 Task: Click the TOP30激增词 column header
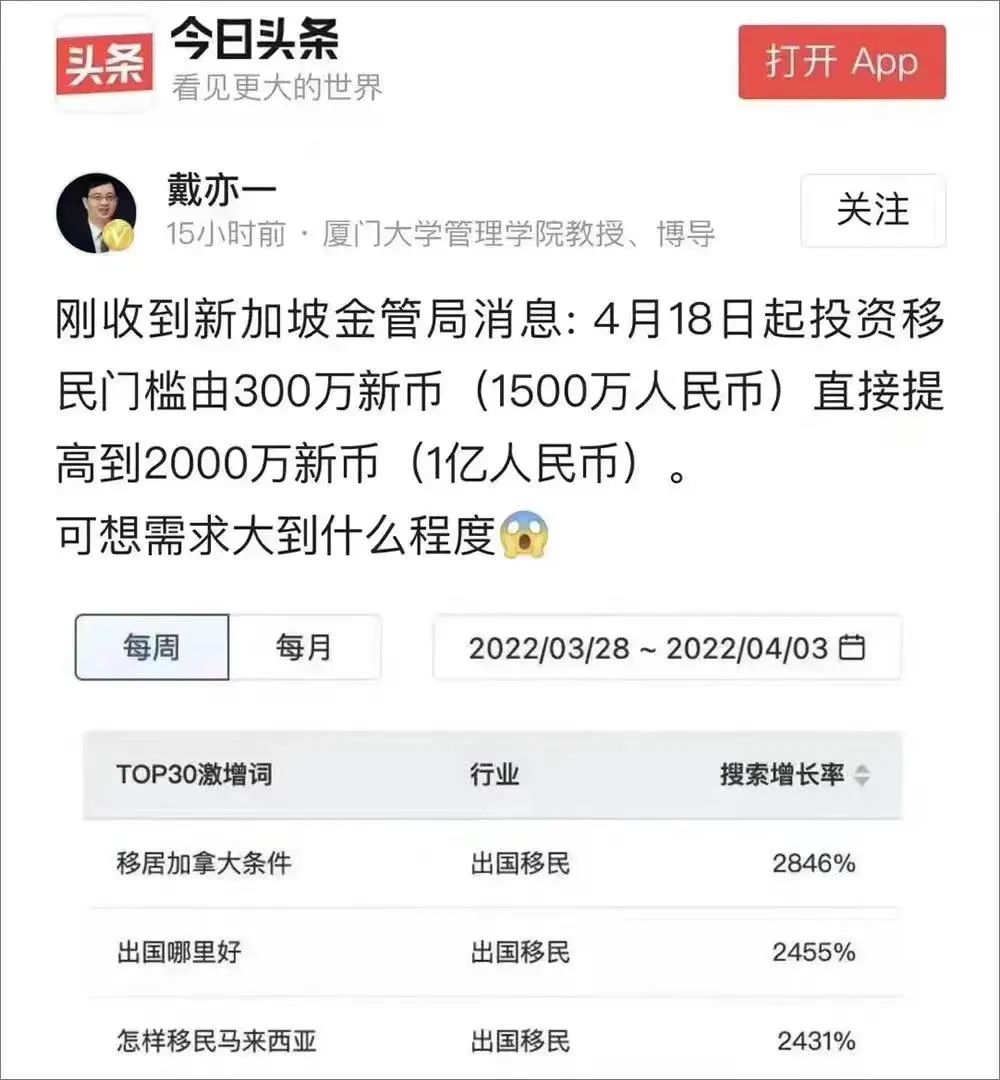[x=195, y=773]
